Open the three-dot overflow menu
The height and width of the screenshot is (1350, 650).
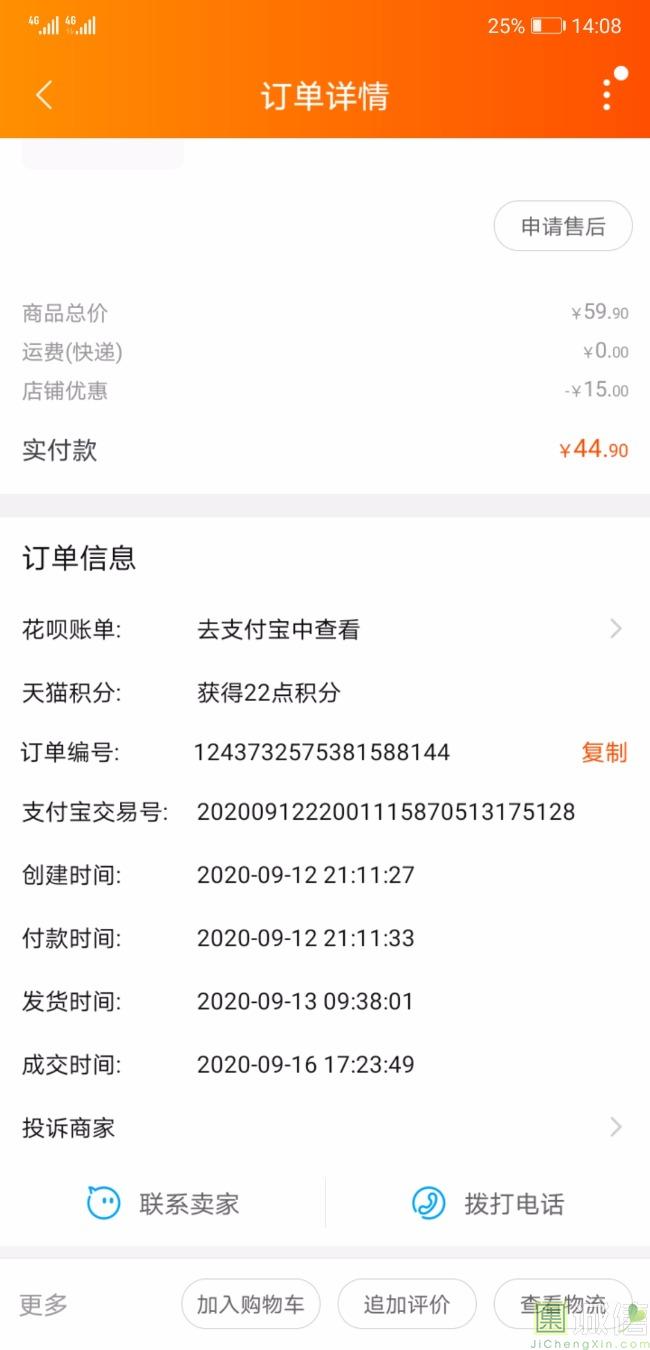click(x=606, y=95)
